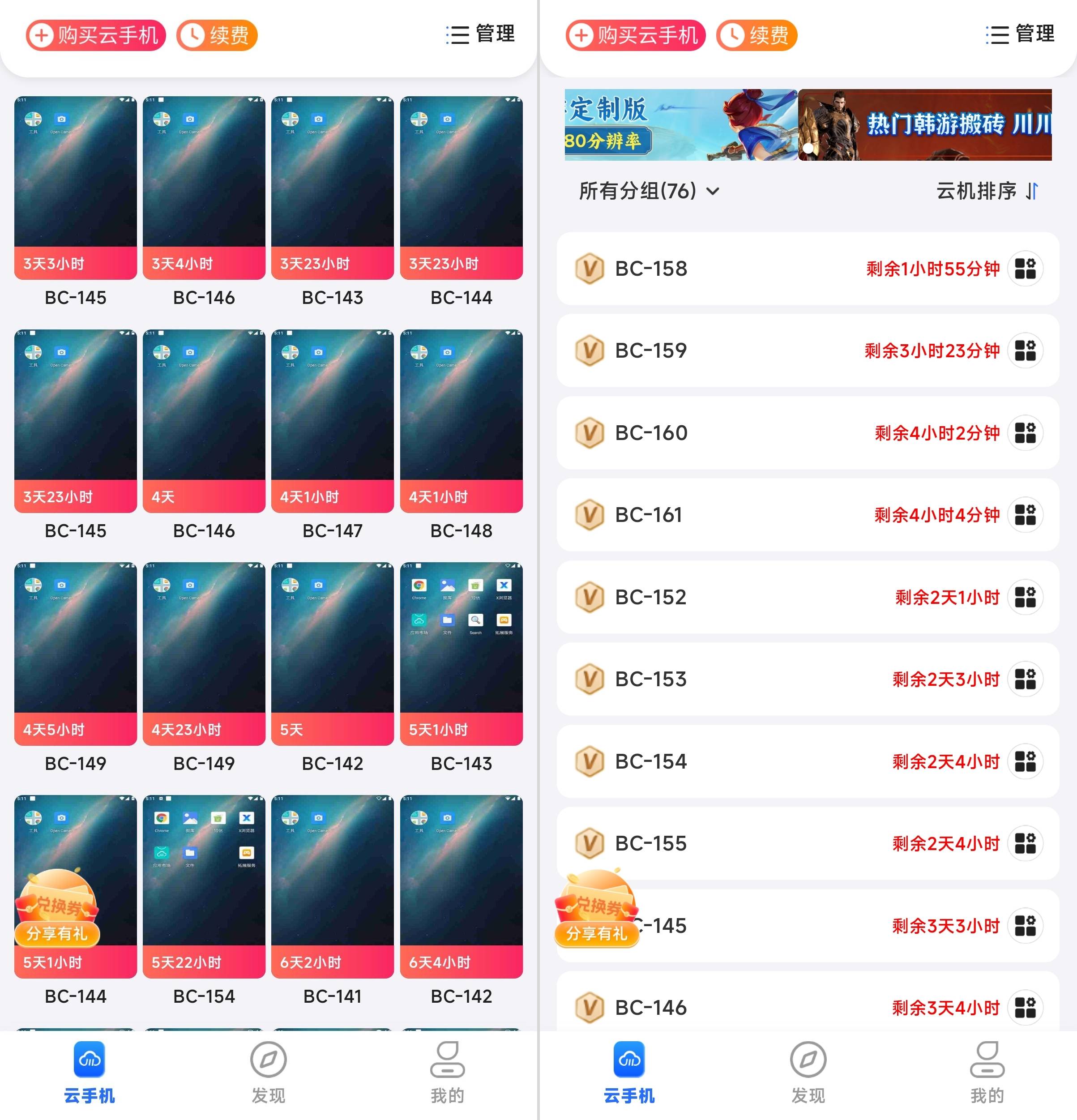The height and width of the screenshot is (1120, 1077).
Task: Tap 续费 above the 定制版 banner
Action: (756, 35)
